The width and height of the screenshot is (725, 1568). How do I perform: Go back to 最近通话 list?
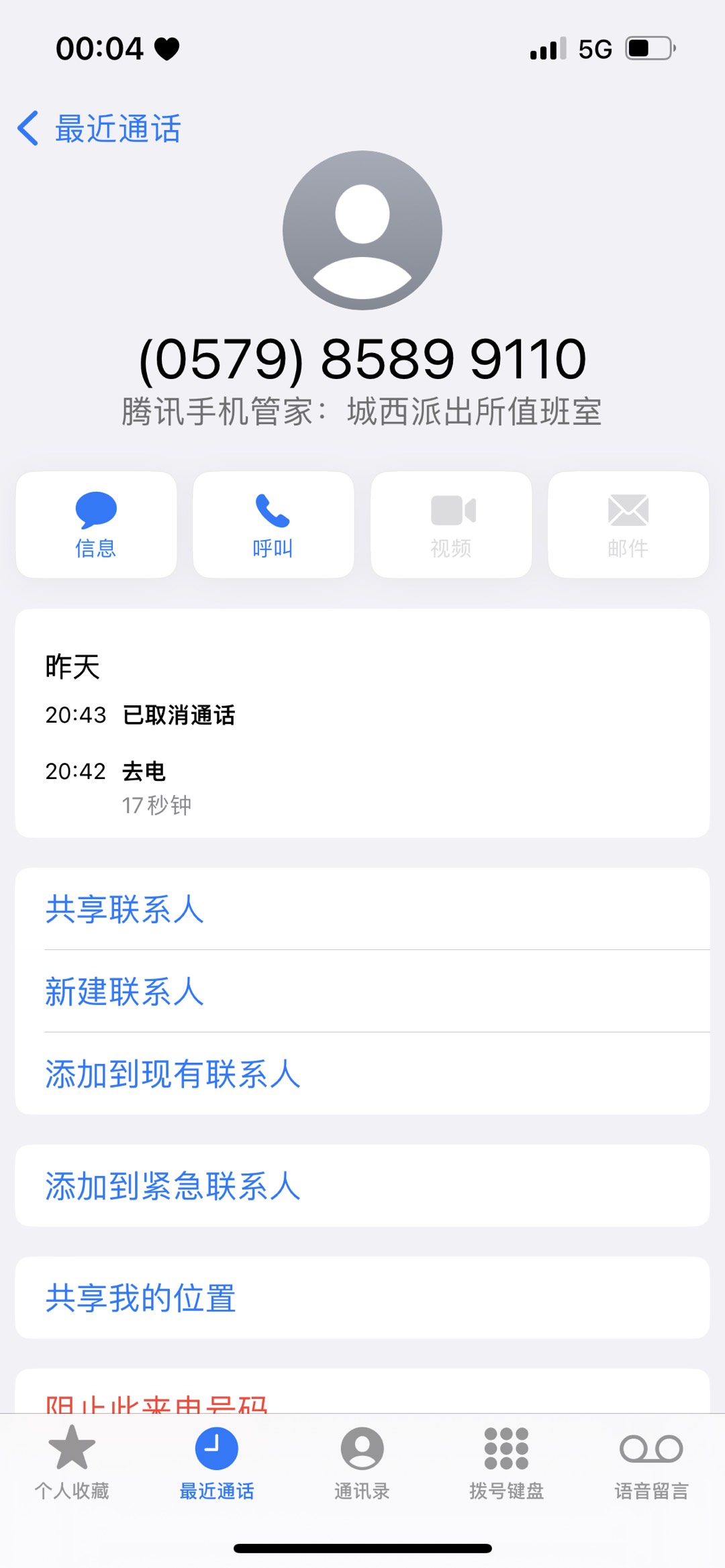tap(99, 128)
